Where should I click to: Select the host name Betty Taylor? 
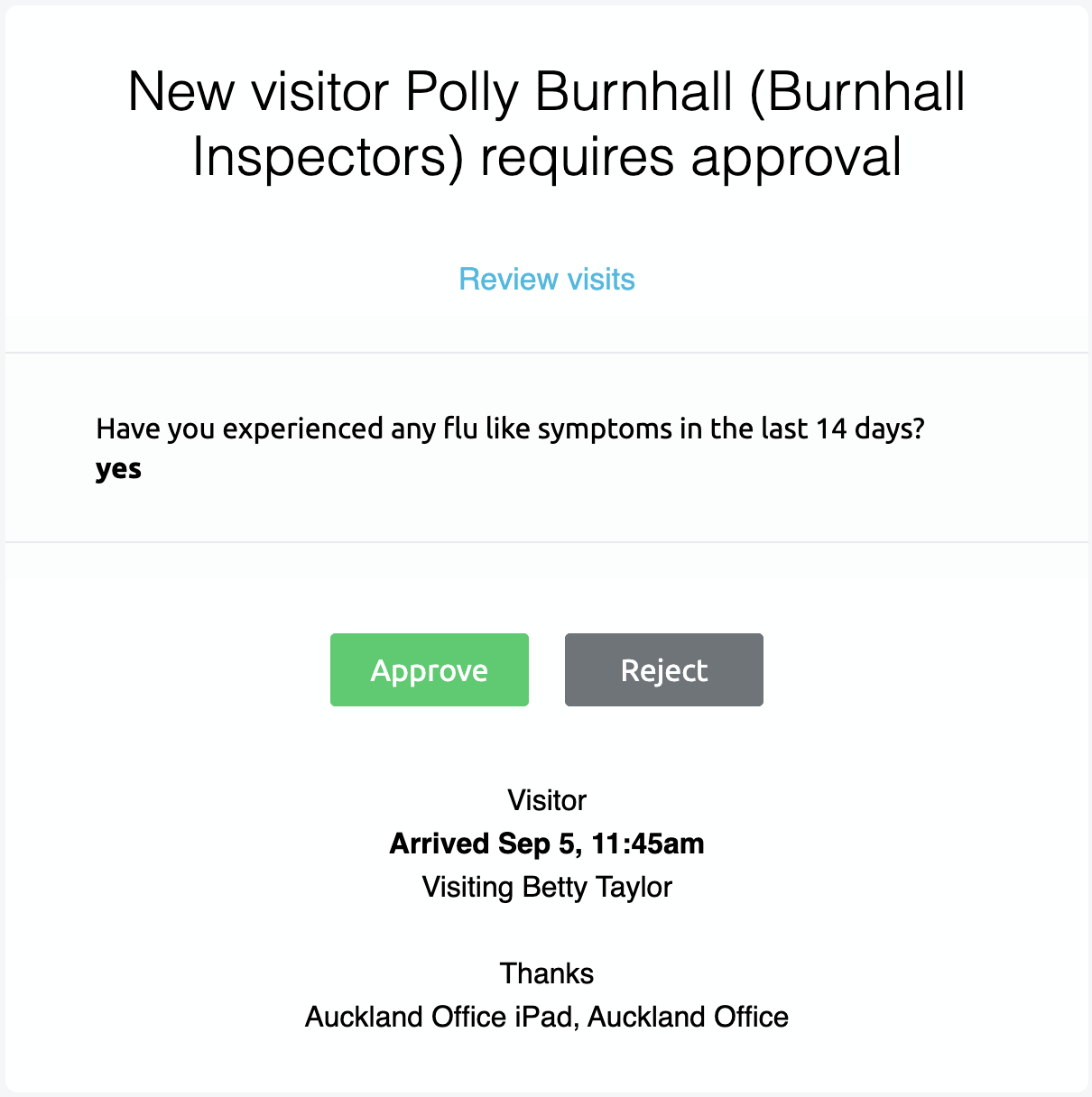tap(595, 887)
